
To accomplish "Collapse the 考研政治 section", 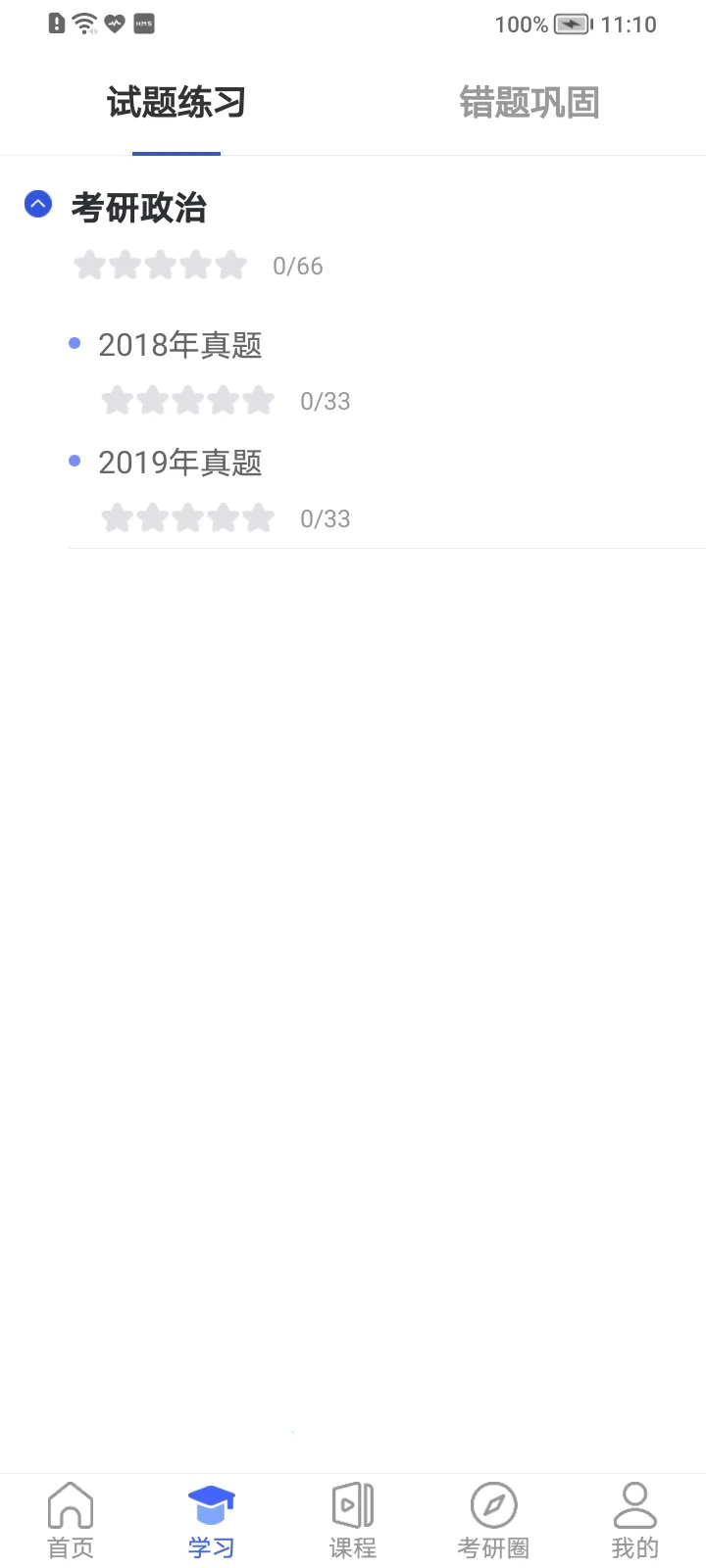I will pos(38,204).
